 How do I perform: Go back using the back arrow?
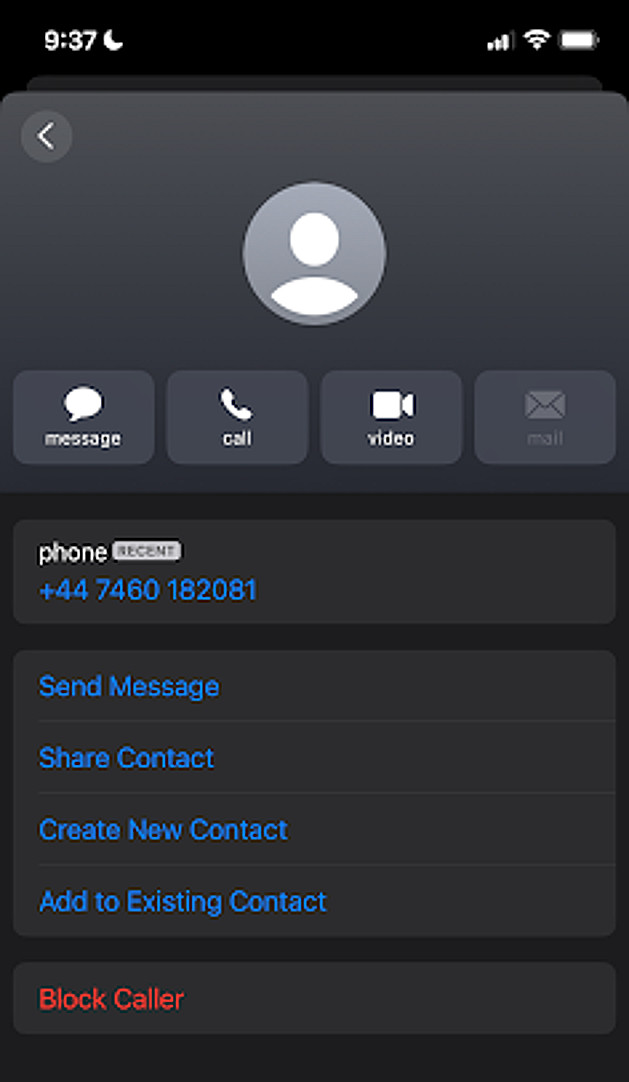tap(46, 136)
